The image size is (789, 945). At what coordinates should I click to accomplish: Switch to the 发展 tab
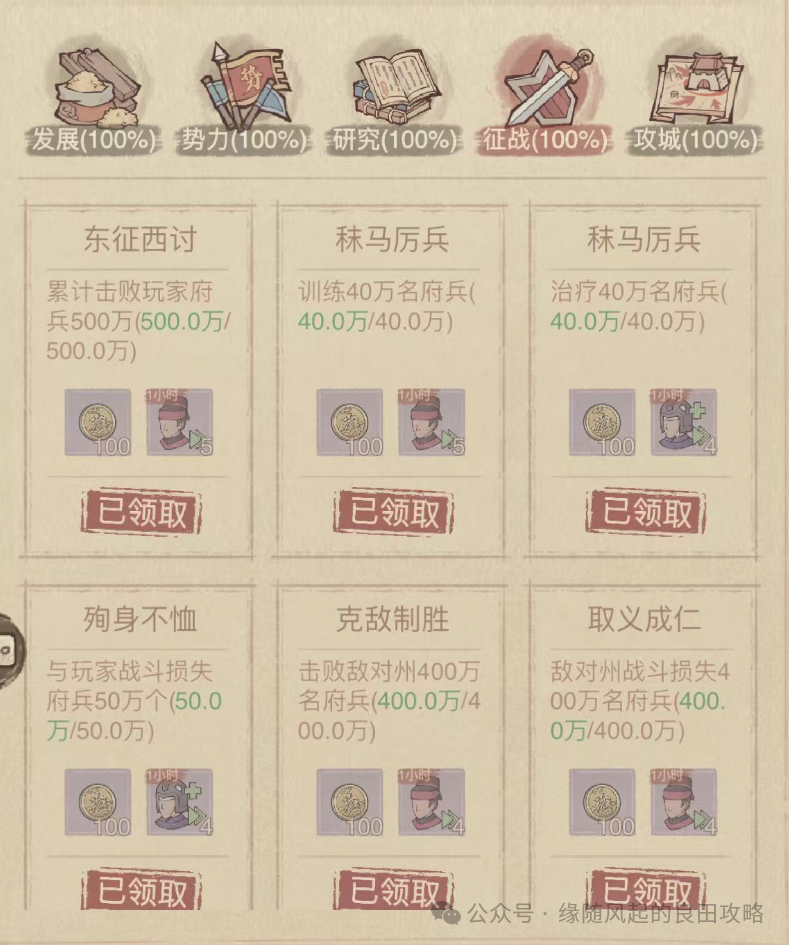click(94, 100)
